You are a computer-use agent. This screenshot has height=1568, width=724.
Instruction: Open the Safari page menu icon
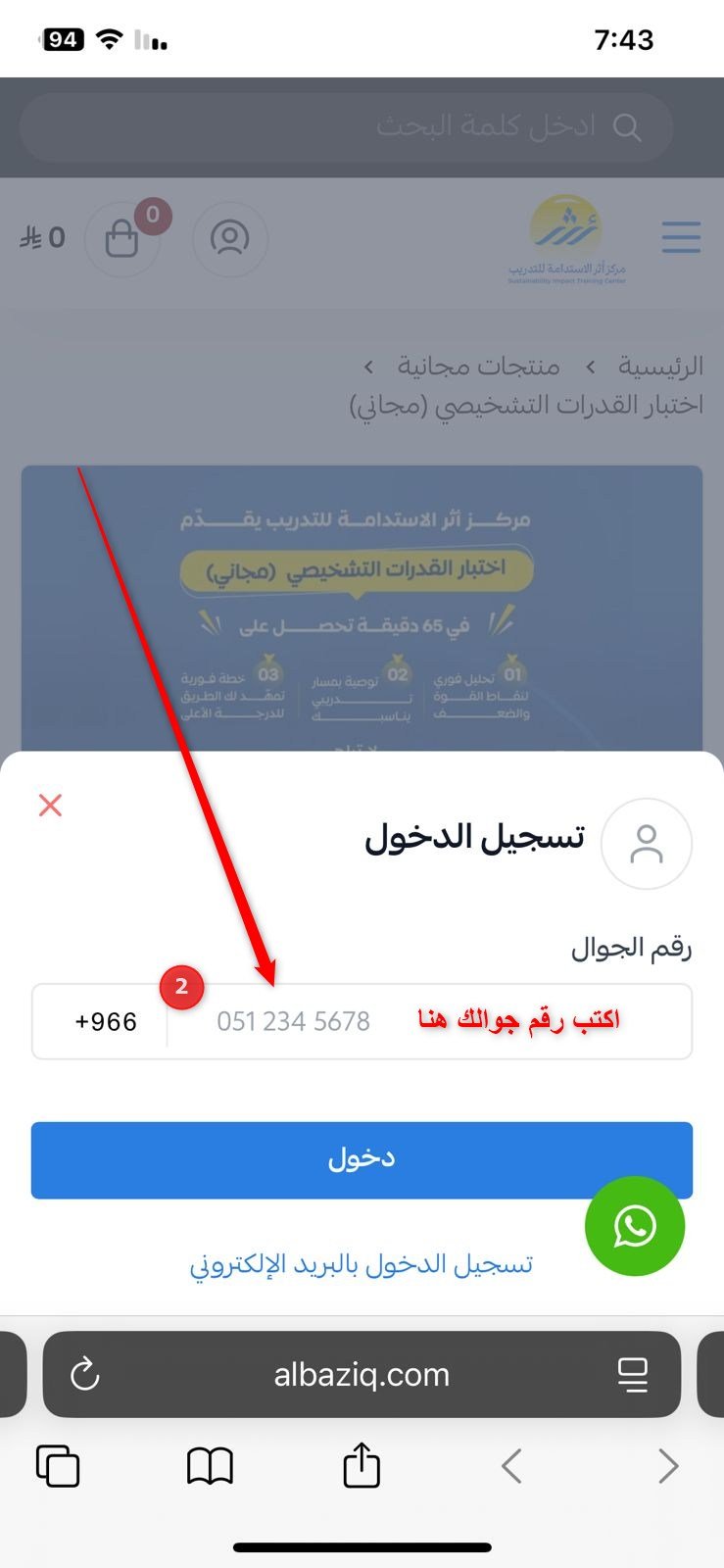(x=633, y=1374)
